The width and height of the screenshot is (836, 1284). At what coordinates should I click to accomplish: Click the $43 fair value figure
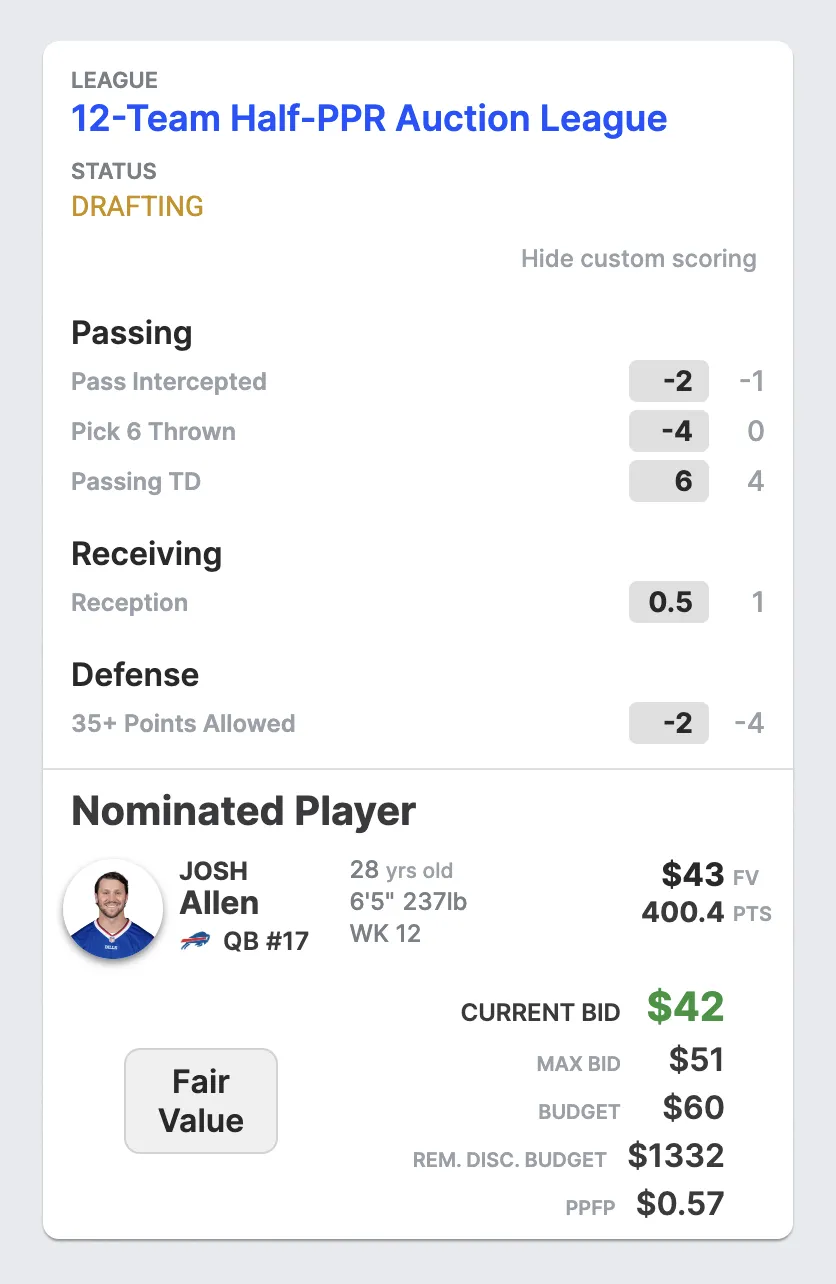click(x=696, y=873)
